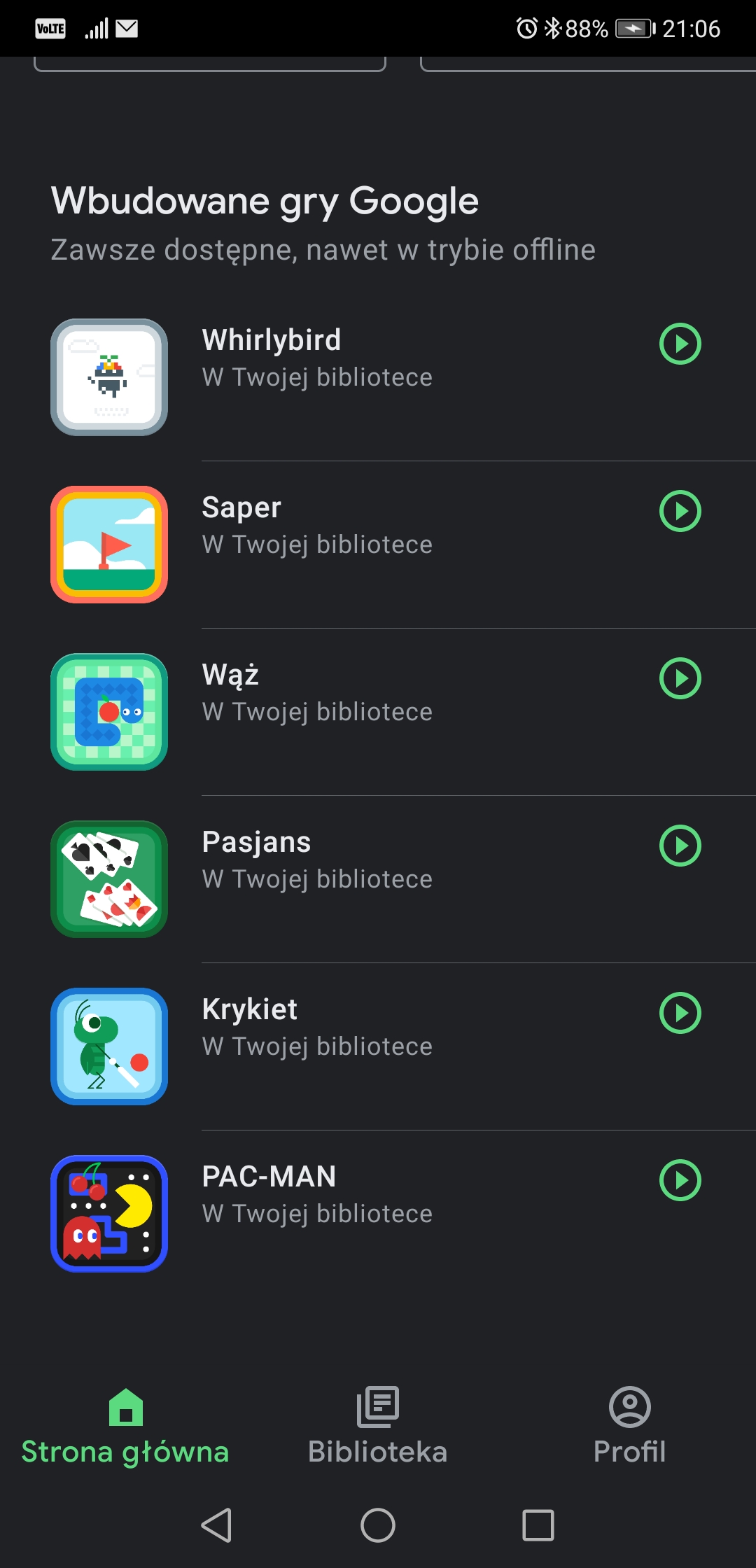
Task: Open recent apps with the square button
Action: [x=538, y=1525]
